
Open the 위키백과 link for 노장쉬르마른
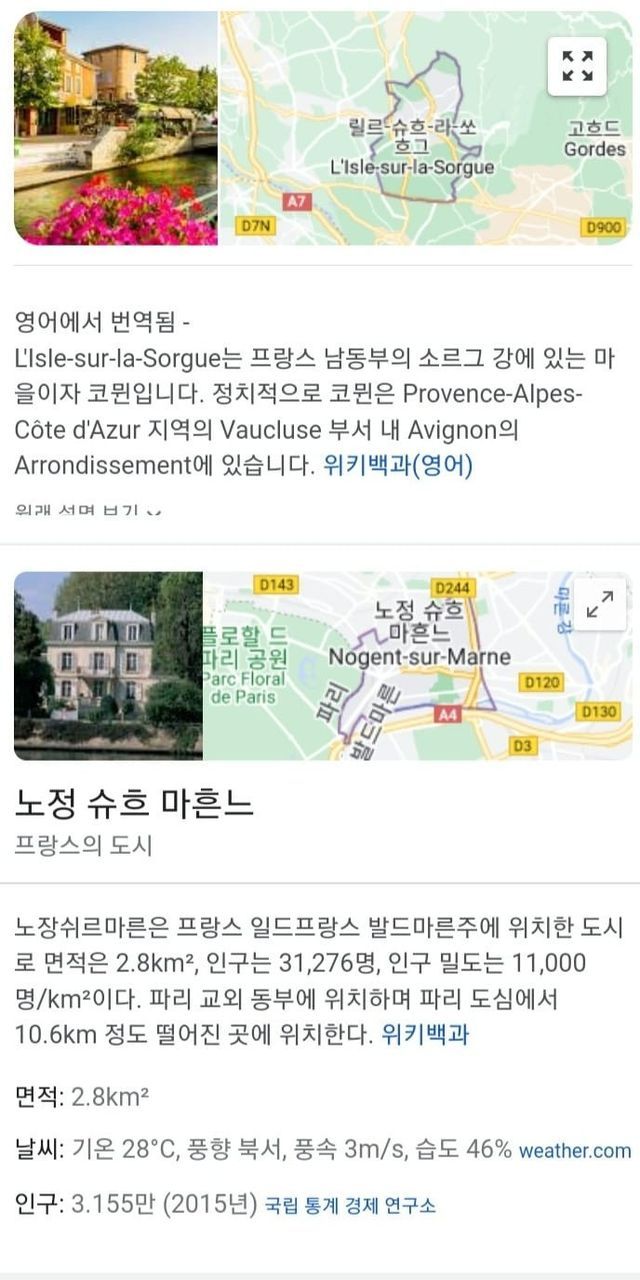[x=425, y=1034]
